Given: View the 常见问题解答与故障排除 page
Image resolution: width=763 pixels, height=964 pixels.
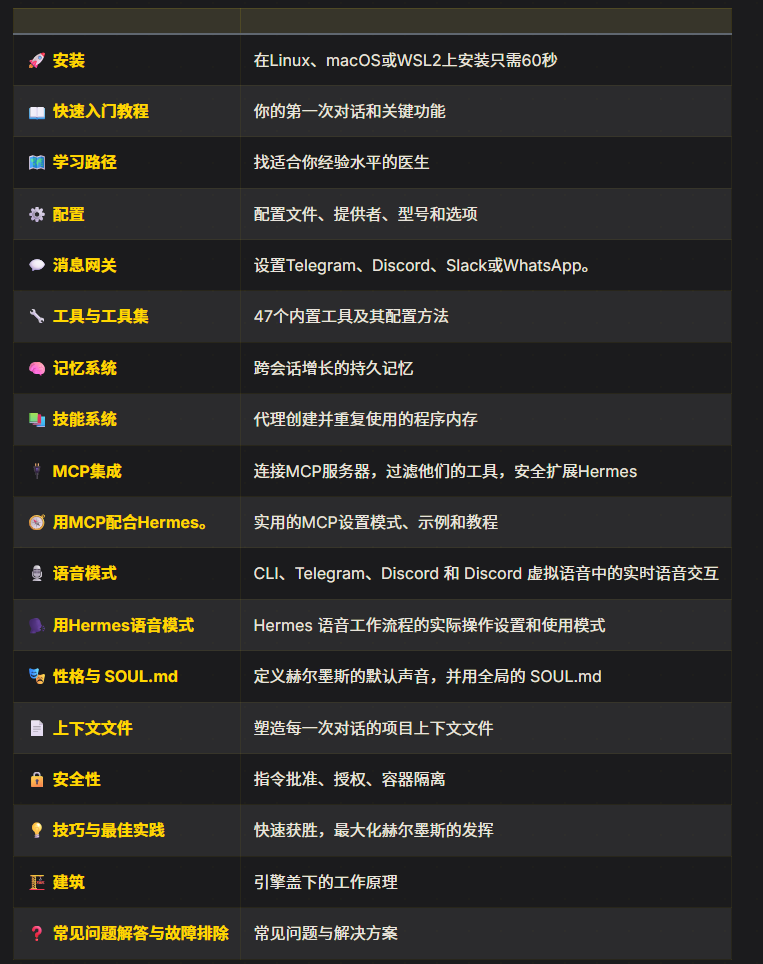Looking at the screenshot, I should pos(140,933).
